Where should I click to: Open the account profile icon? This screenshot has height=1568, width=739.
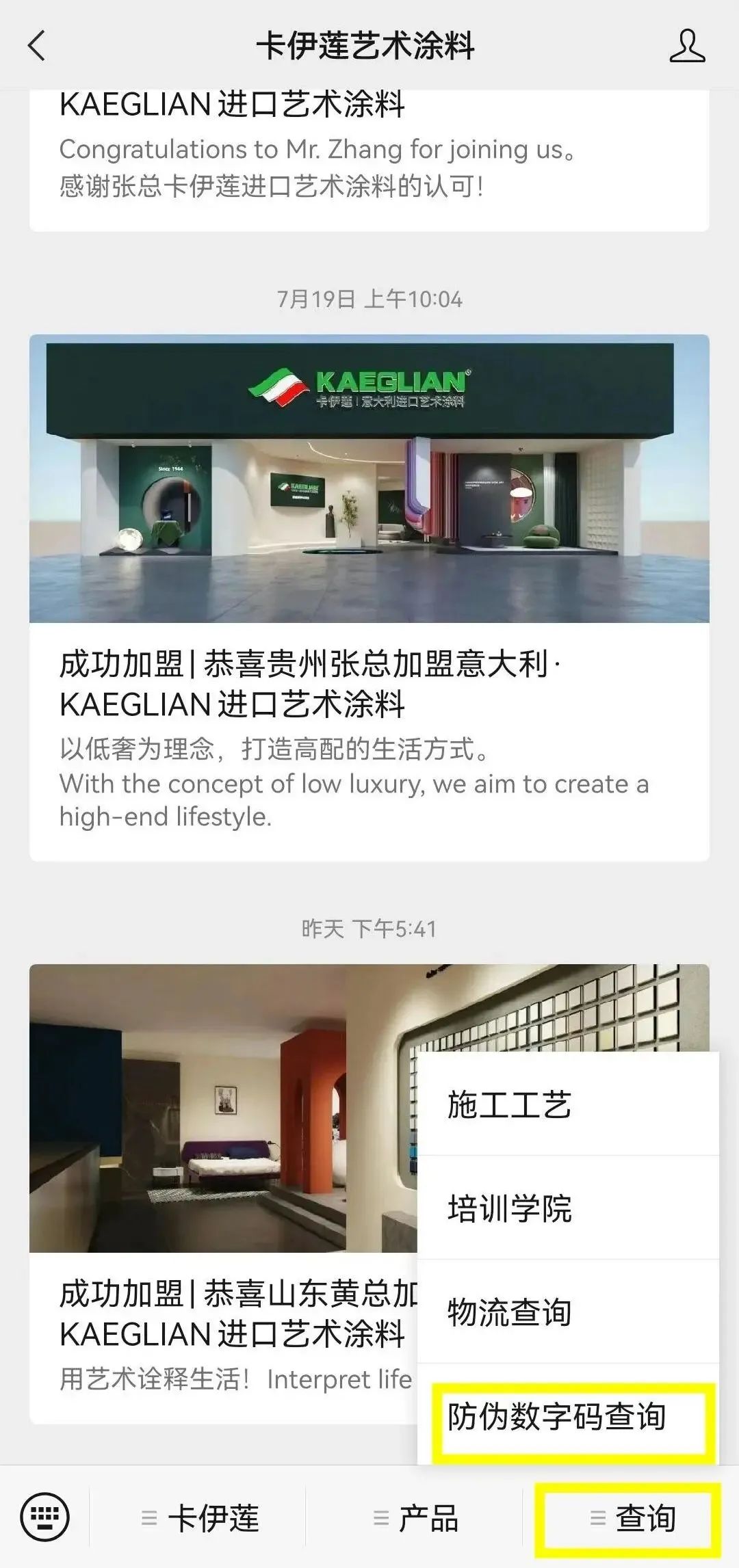click(686, 46)
